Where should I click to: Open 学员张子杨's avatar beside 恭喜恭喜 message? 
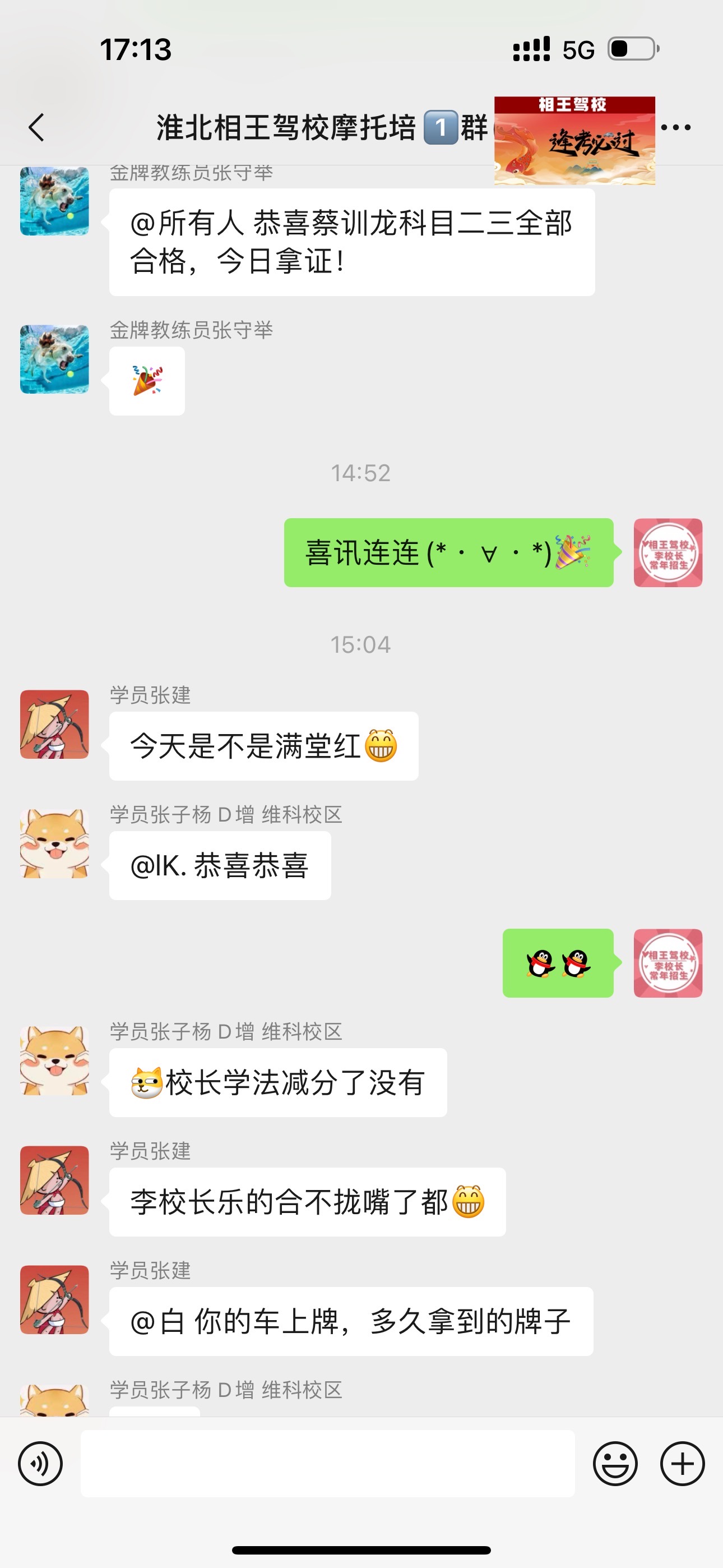tap(54, 843)
